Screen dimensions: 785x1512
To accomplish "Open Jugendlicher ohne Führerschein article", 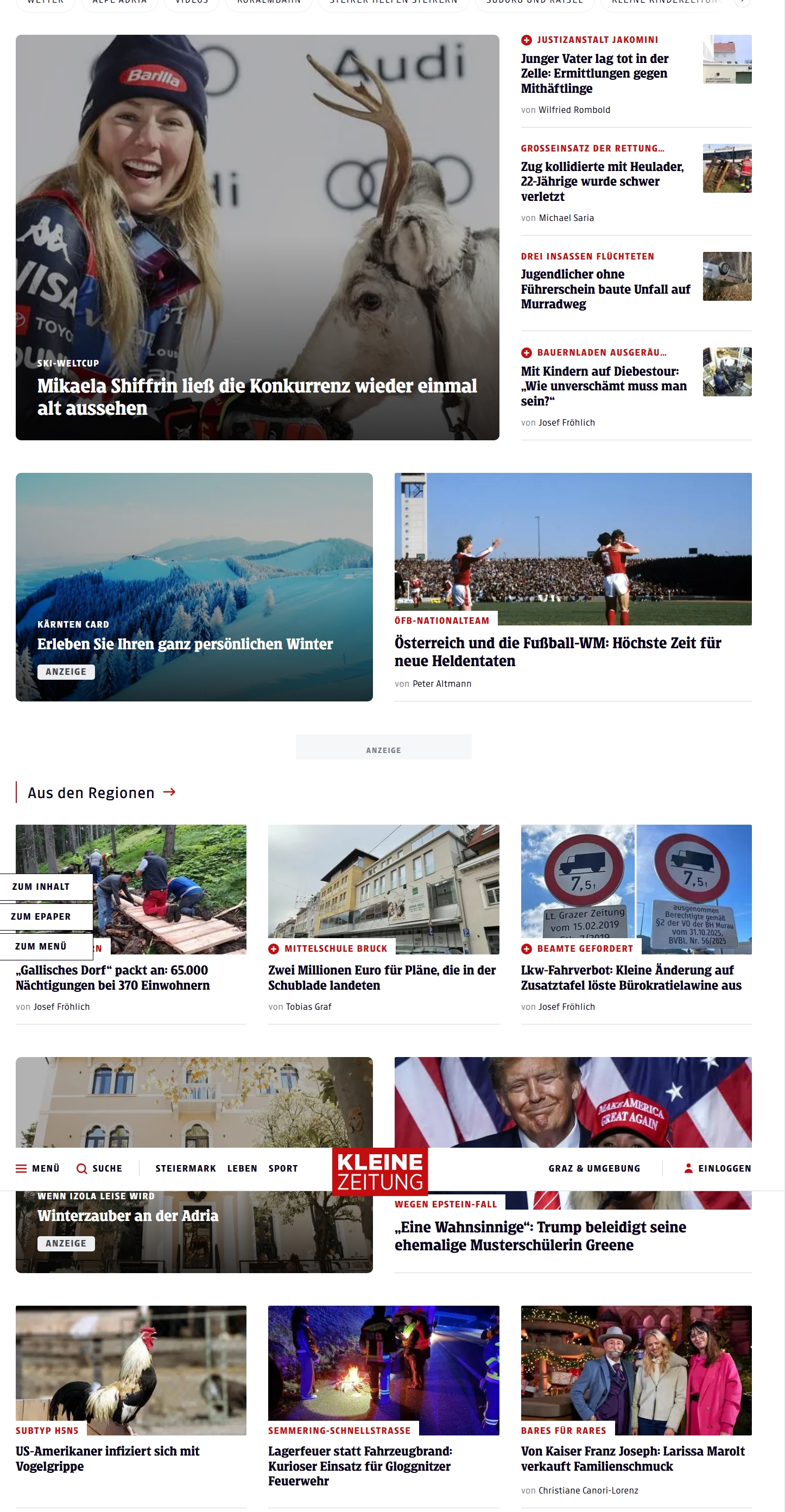I will point(605,289).
